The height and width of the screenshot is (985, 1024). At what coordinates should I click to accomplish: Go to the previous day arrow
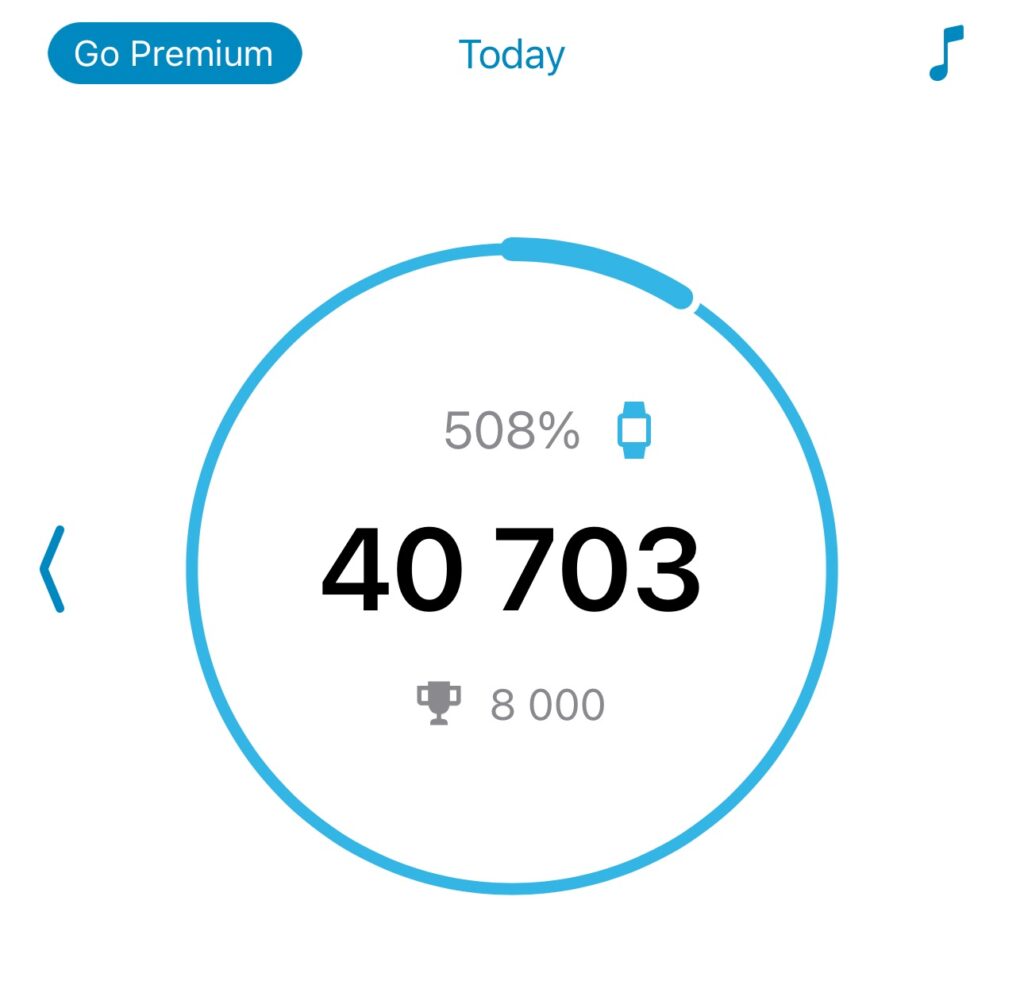pos(52,568)
